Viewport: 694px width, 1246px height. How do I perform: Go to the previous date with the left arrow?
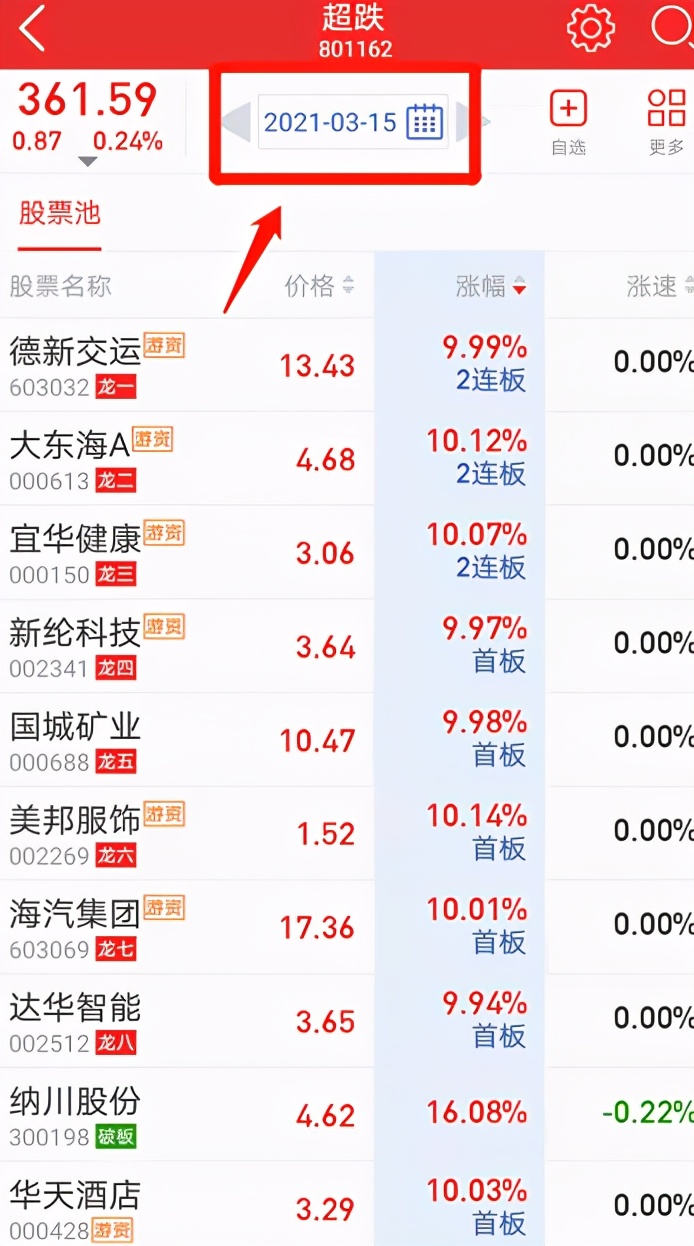236,122
